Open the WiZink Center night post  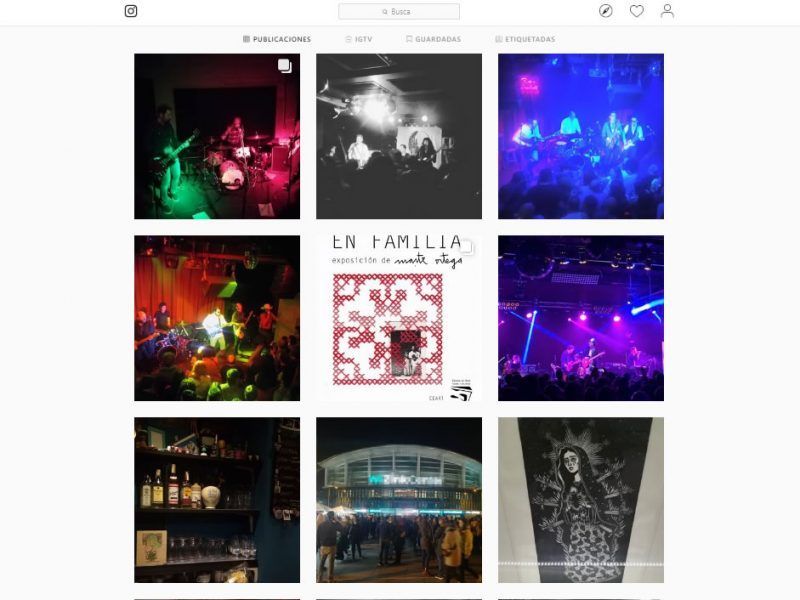(x=399, y=500)
